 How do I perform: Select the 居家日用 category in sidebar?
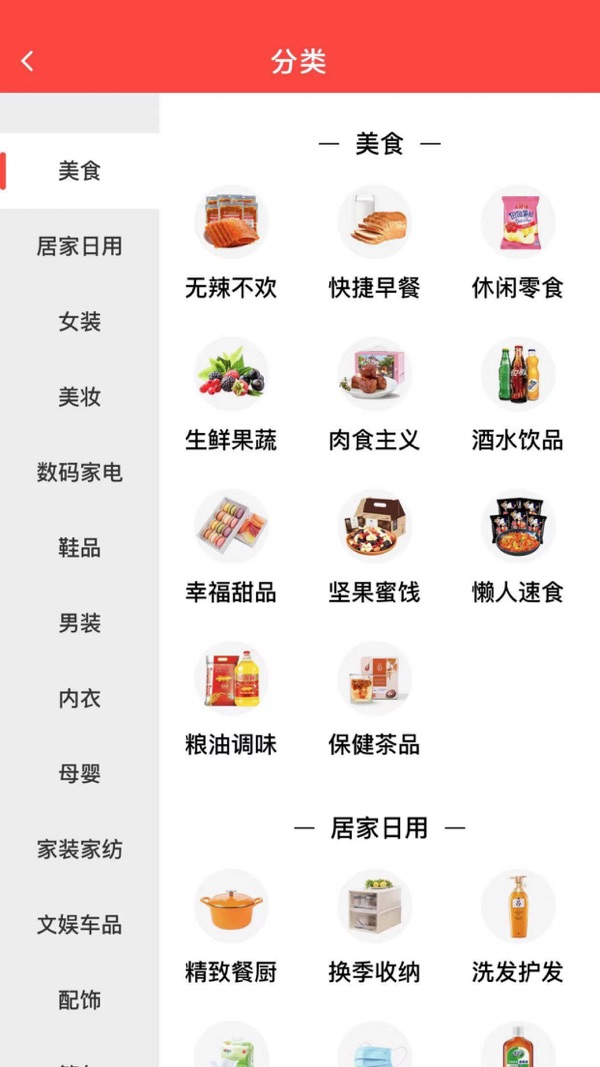80,246
